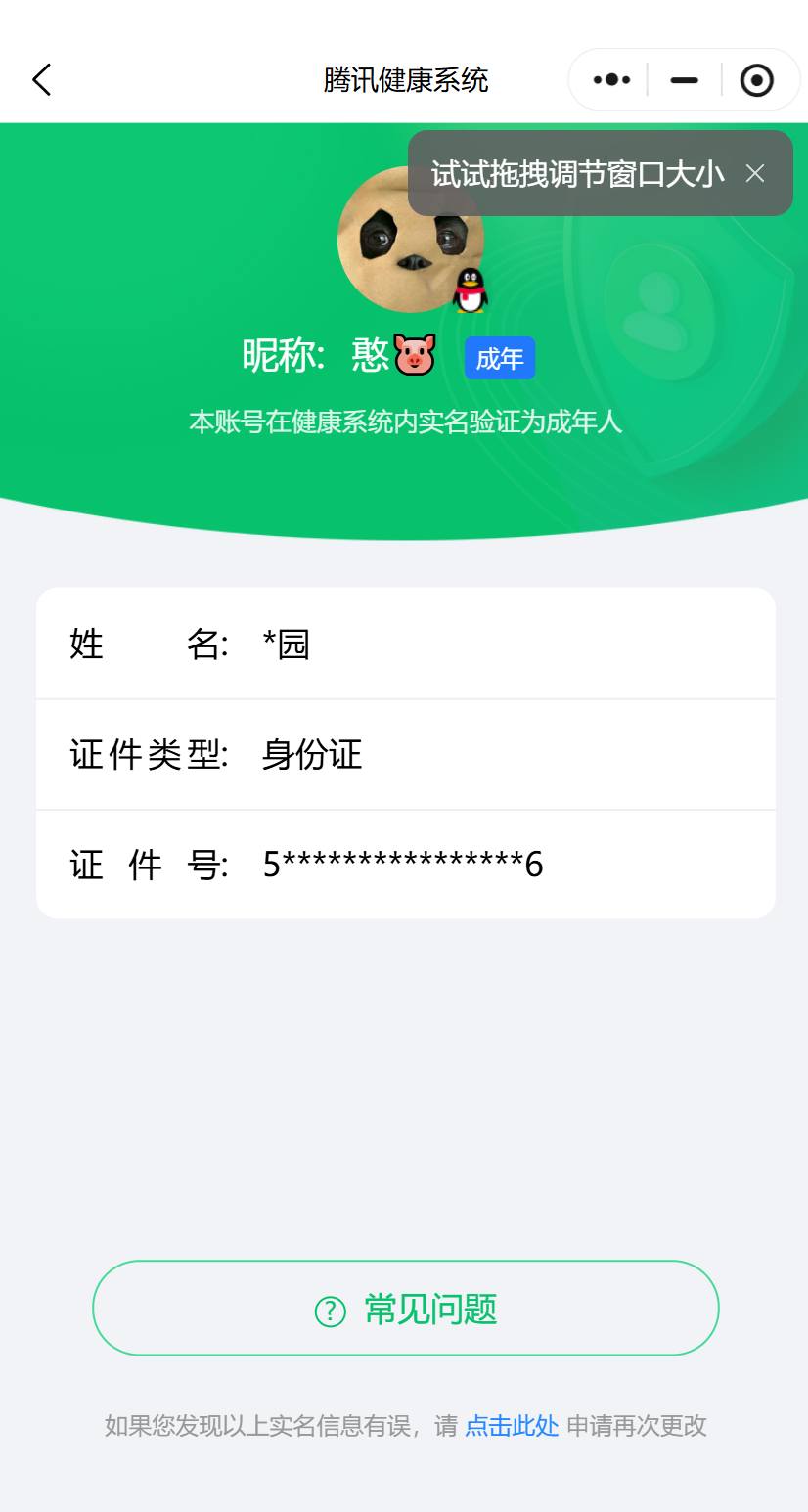Image resolution: width=808 pixels, height=1512 pixels.
Task: Click the adult verification description text
Action: tap(404, 423)
